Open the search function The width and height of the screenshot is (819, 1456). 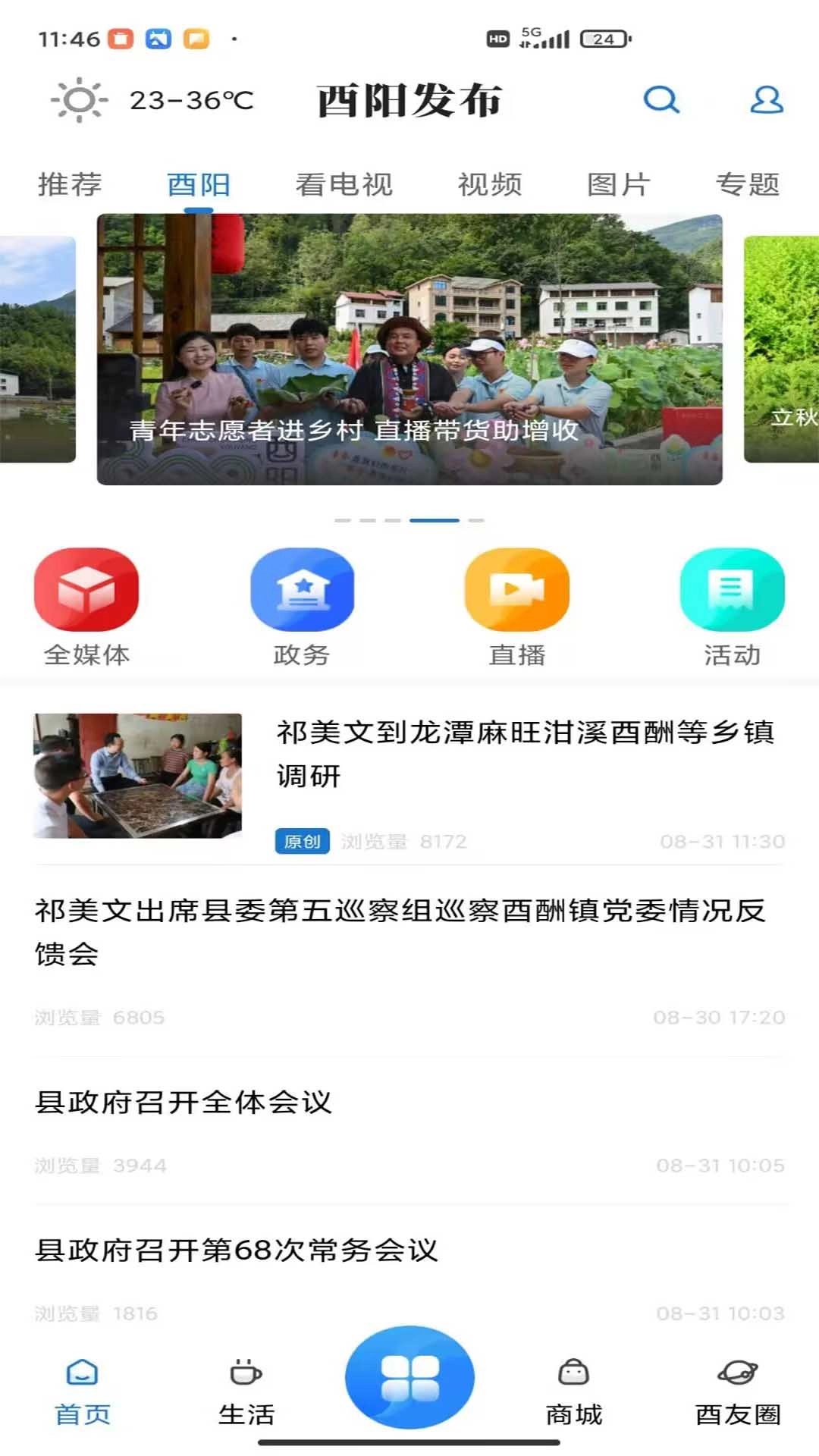coord(661,100)
